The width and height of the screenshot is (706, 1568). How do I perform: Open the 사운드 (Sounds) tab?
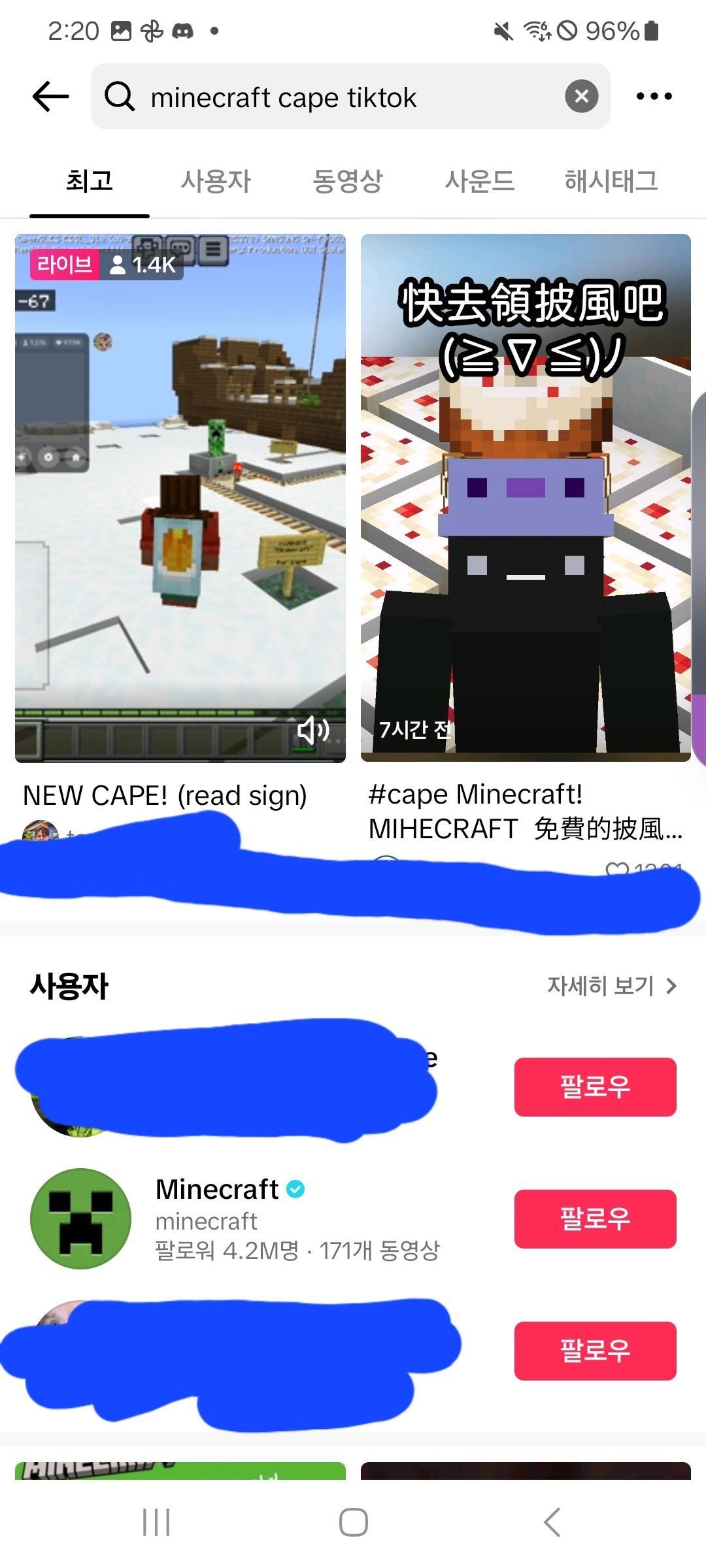coord(481,182)
